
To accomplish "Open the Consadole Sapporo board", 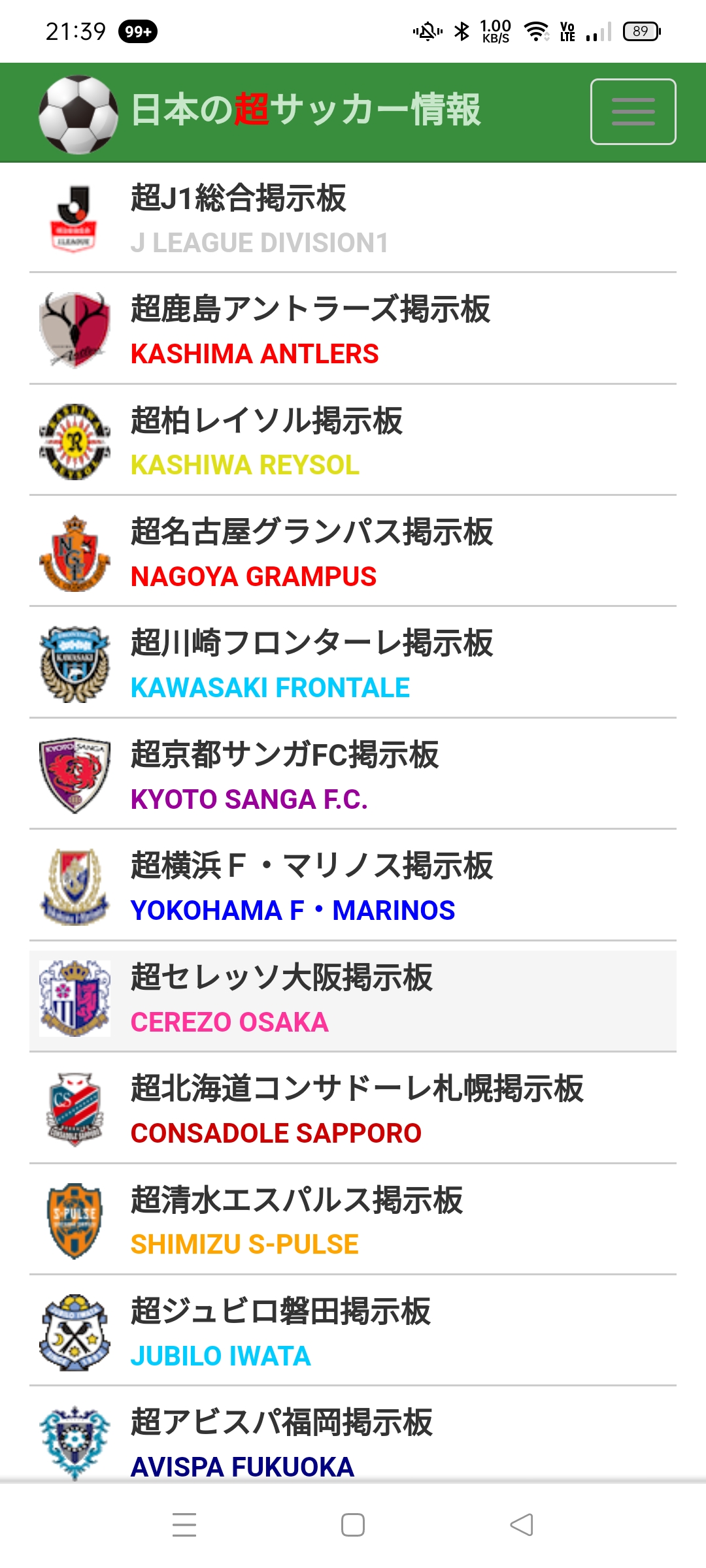I will 353,1109.
